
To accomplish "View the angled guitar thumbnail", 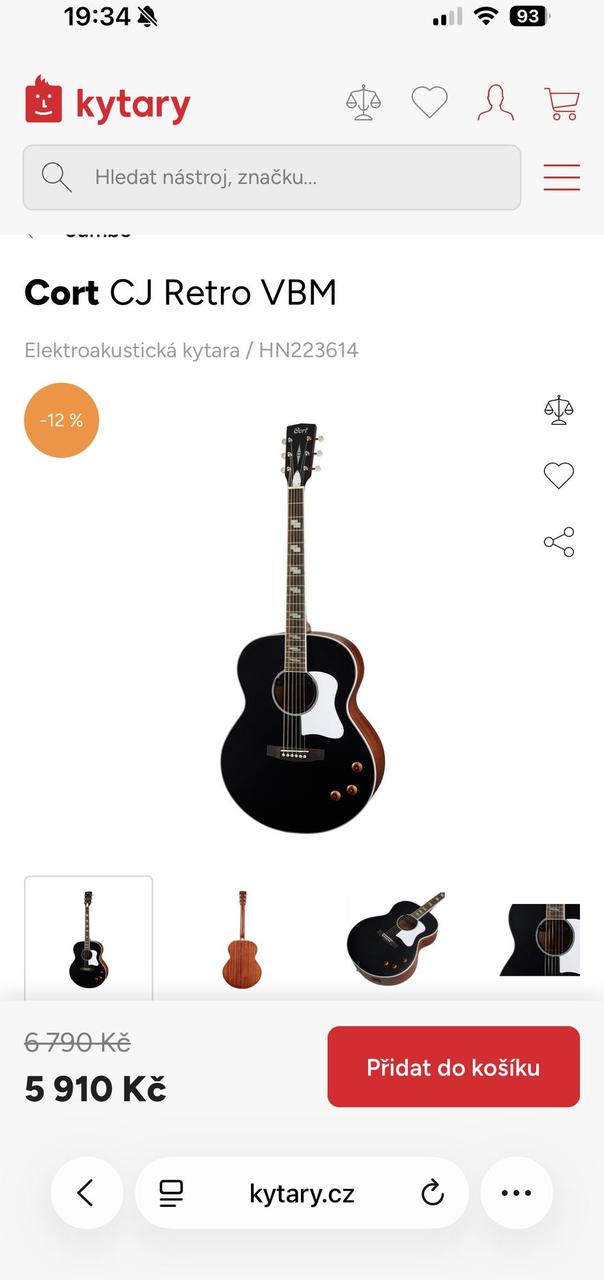I will tap(396, 938).
